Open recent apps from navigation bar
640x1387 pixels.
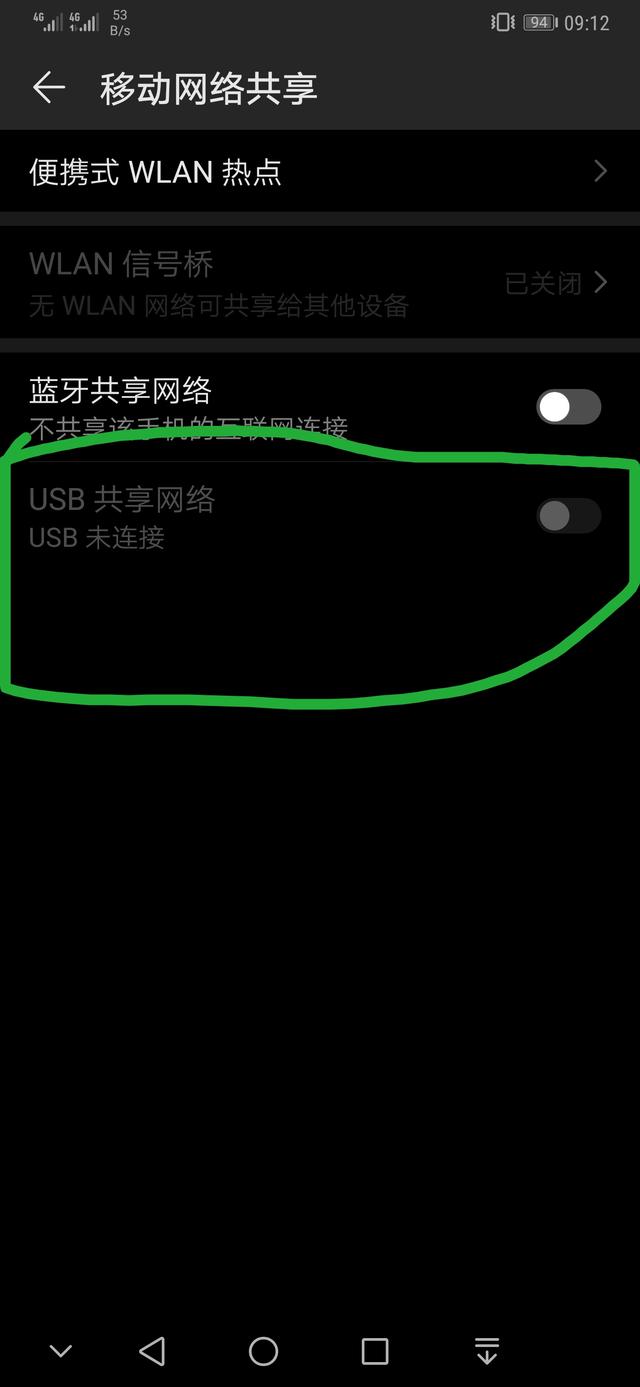click(375, 1352)
